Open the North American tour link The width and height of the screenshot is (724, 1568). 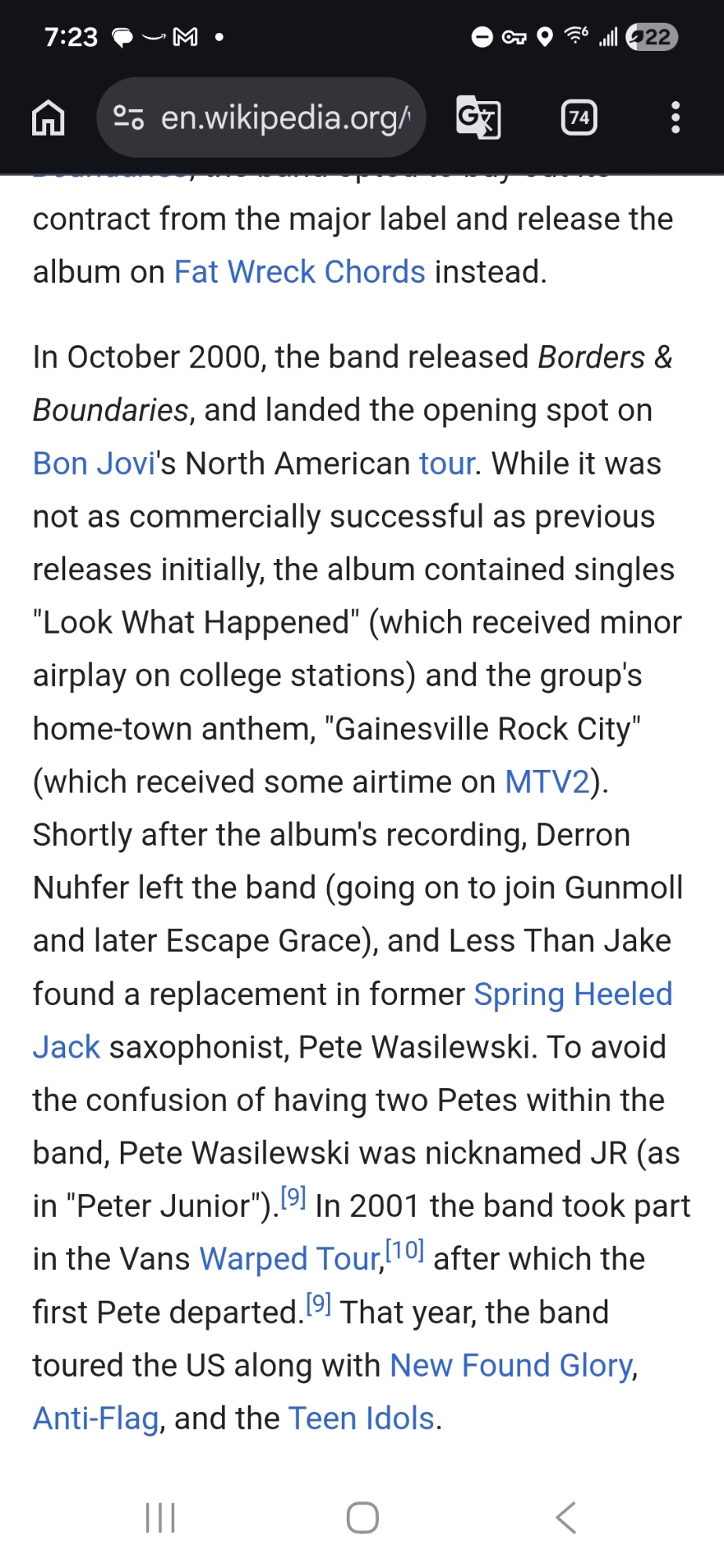coord(446,463)
